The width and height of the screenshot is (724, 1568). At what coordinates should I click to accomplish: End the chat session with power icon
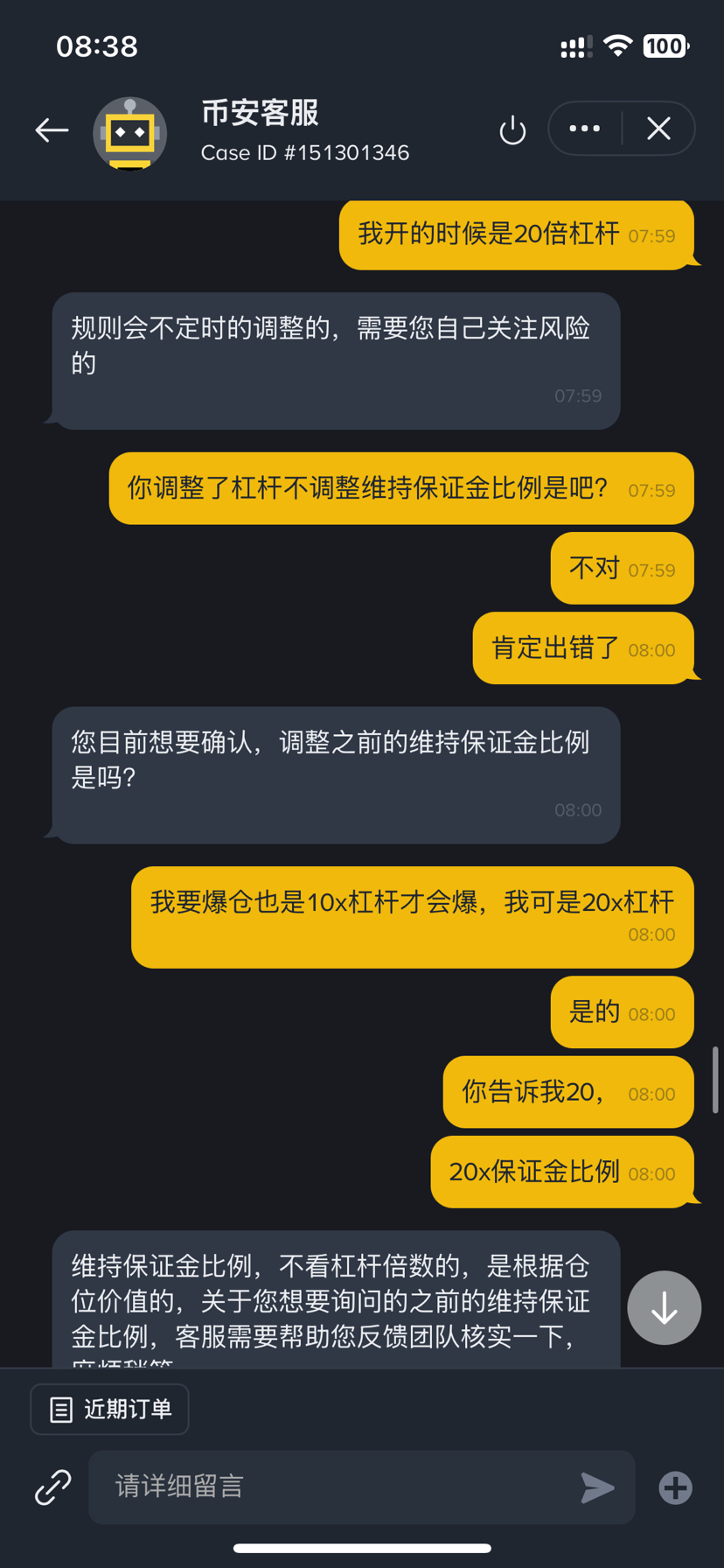pos(512,131)
